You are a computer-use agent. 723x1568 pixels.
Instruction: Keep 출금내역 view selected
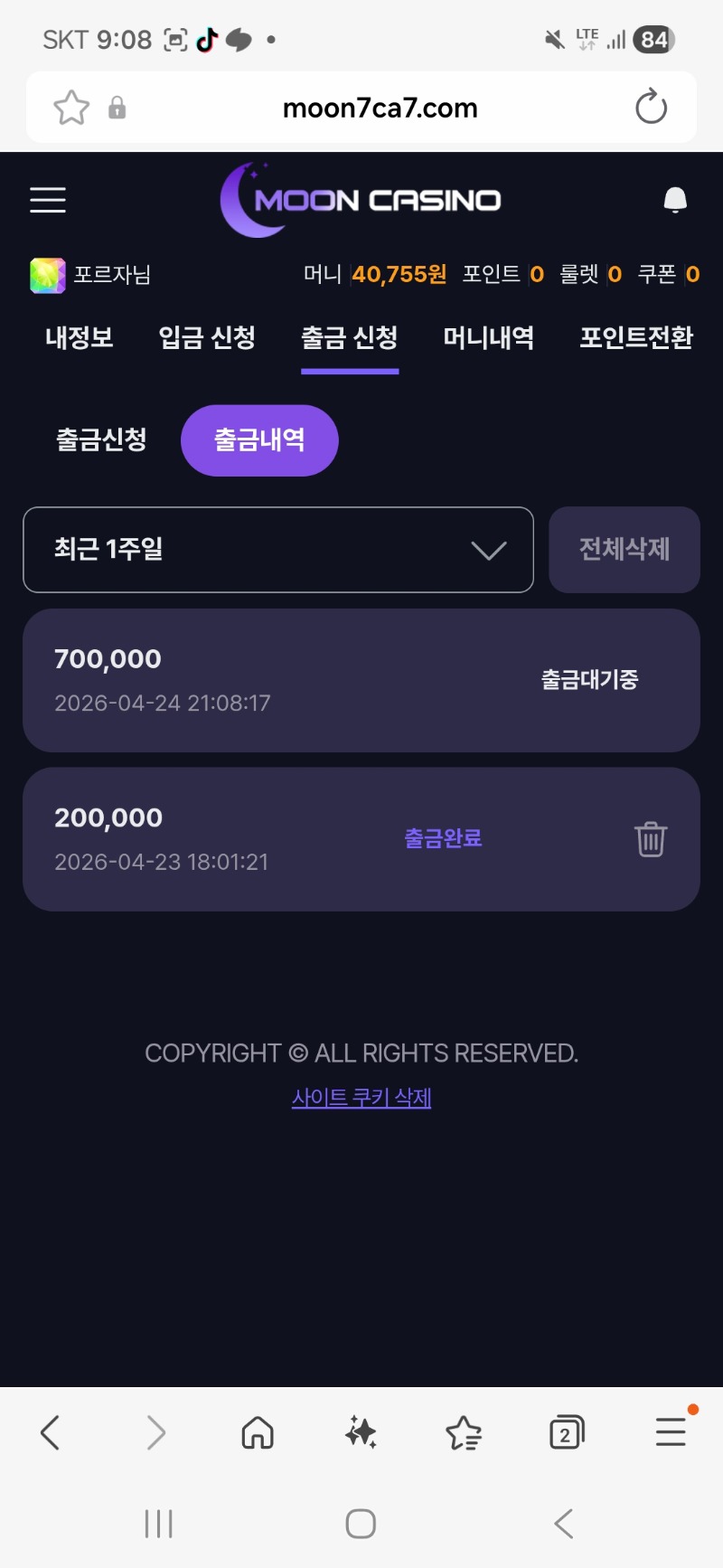coord(259,440)
